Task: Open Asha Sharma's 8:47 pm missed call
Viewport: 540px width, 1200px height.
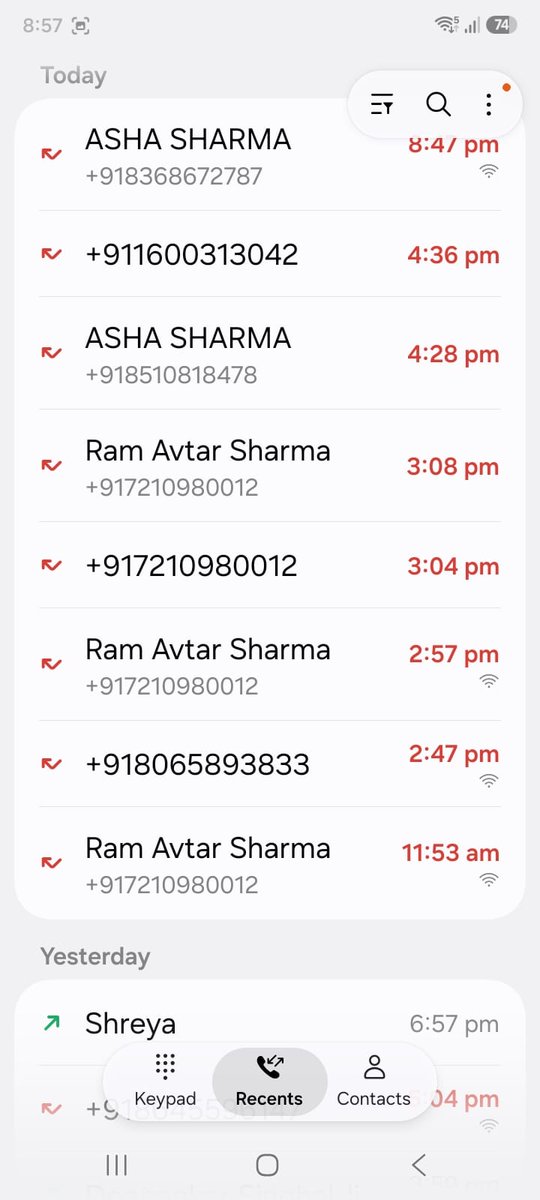Action: click(270, 156)
